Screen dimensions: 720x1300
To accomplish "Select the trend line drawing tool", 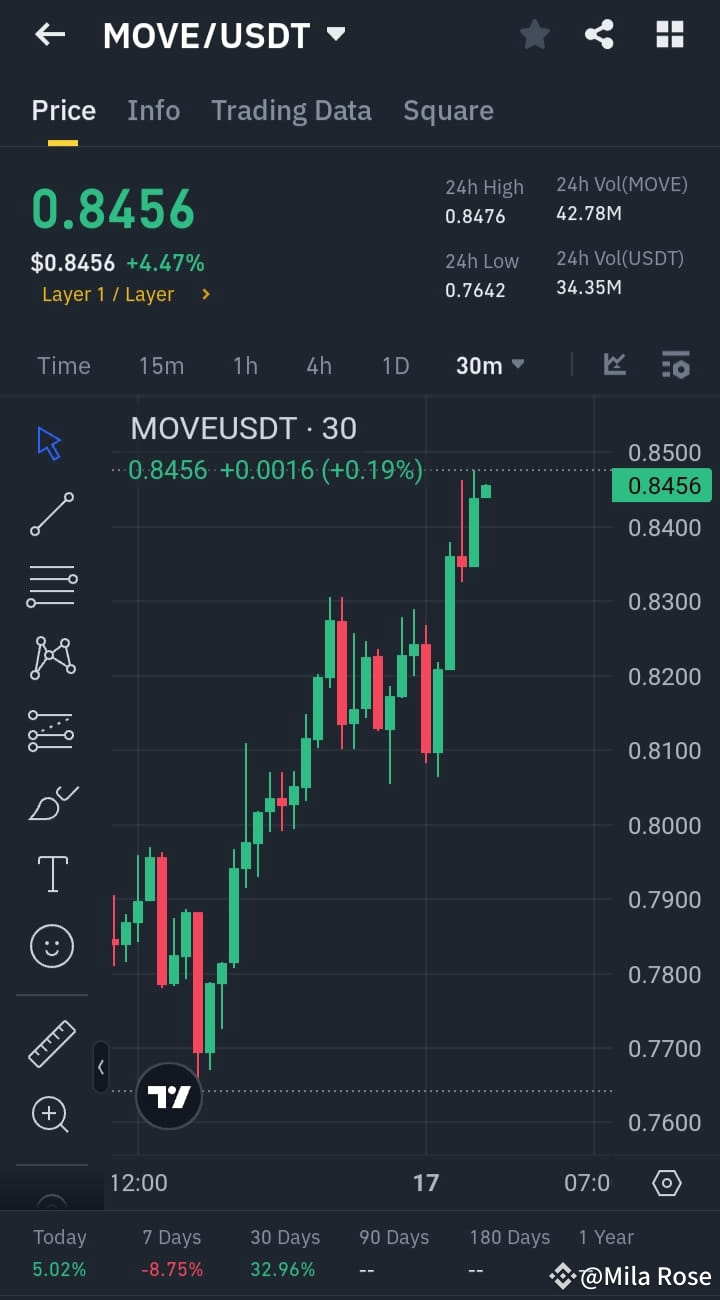I will click(x=50, y=515).
